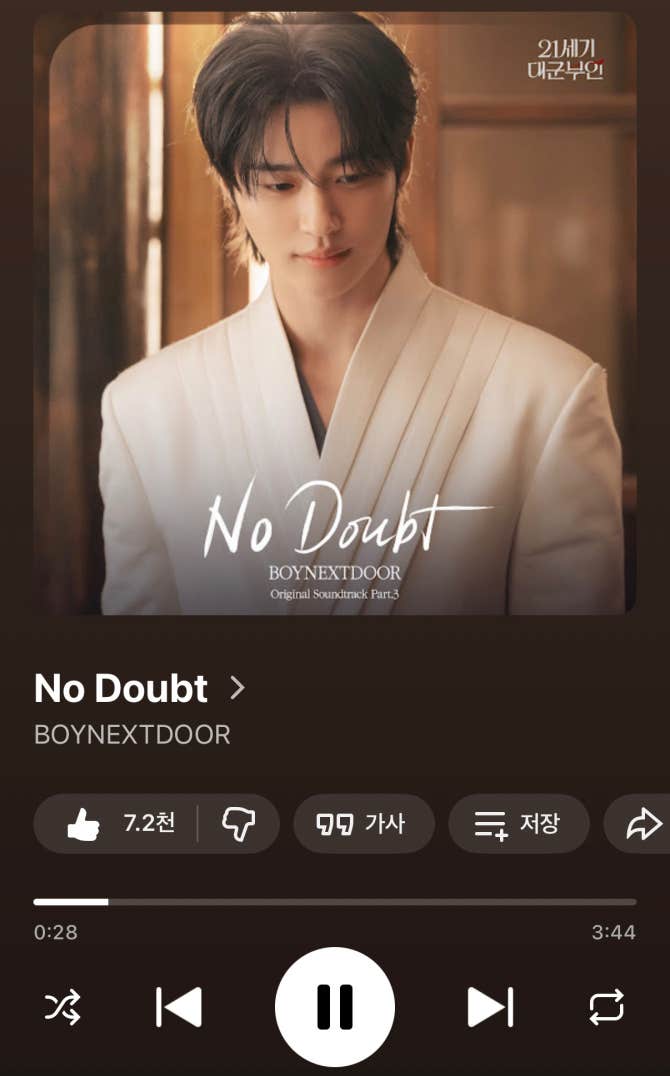Tap the playback progress bar

click(x=334, y=902)
